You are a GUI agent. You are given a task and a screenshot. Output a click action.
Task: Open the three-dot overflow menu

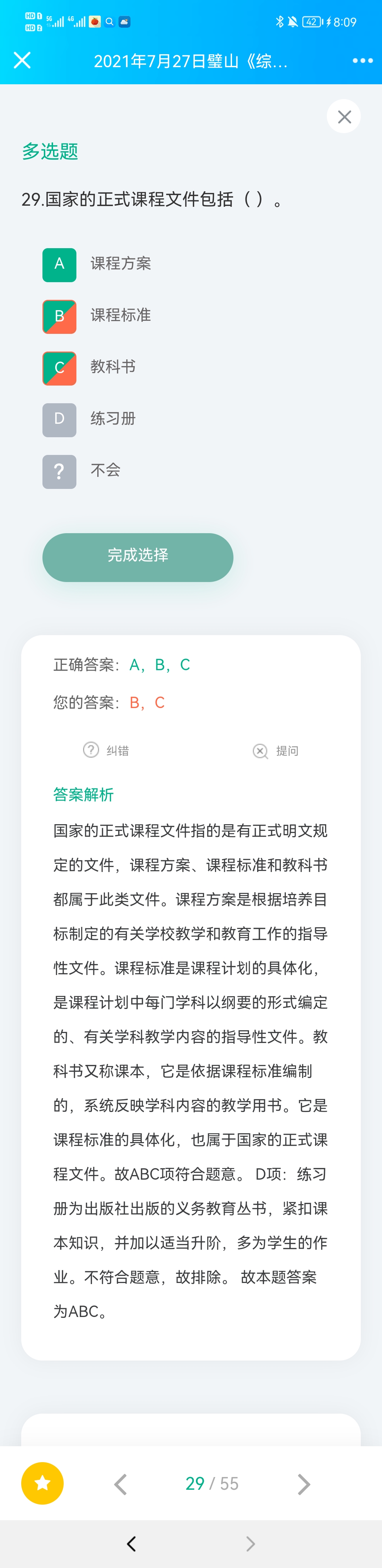click(x=363, y=60)
